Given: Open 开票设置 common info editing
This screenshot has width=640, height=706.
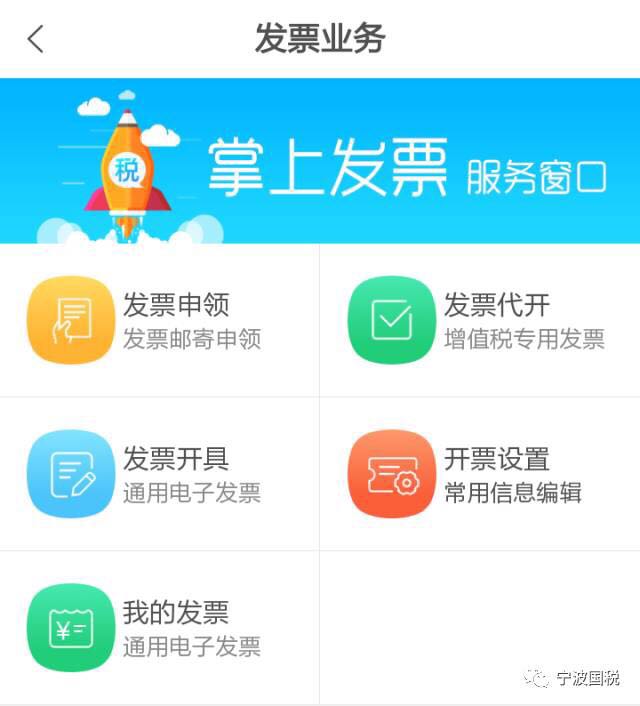Looking at the screenshot, I should click(x=480, y=474).
